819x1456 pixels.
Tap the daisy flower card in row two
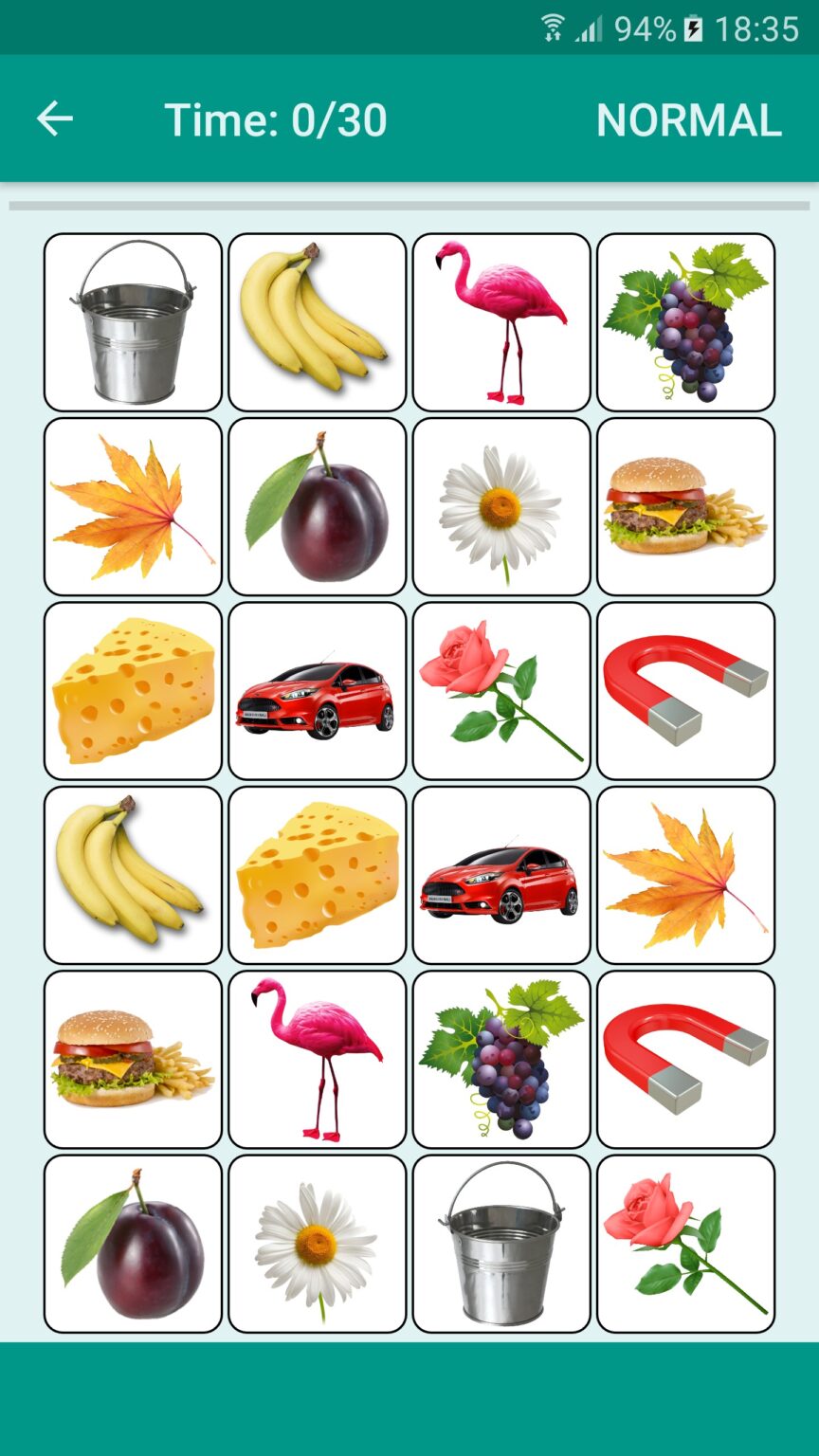pos(500,505)
